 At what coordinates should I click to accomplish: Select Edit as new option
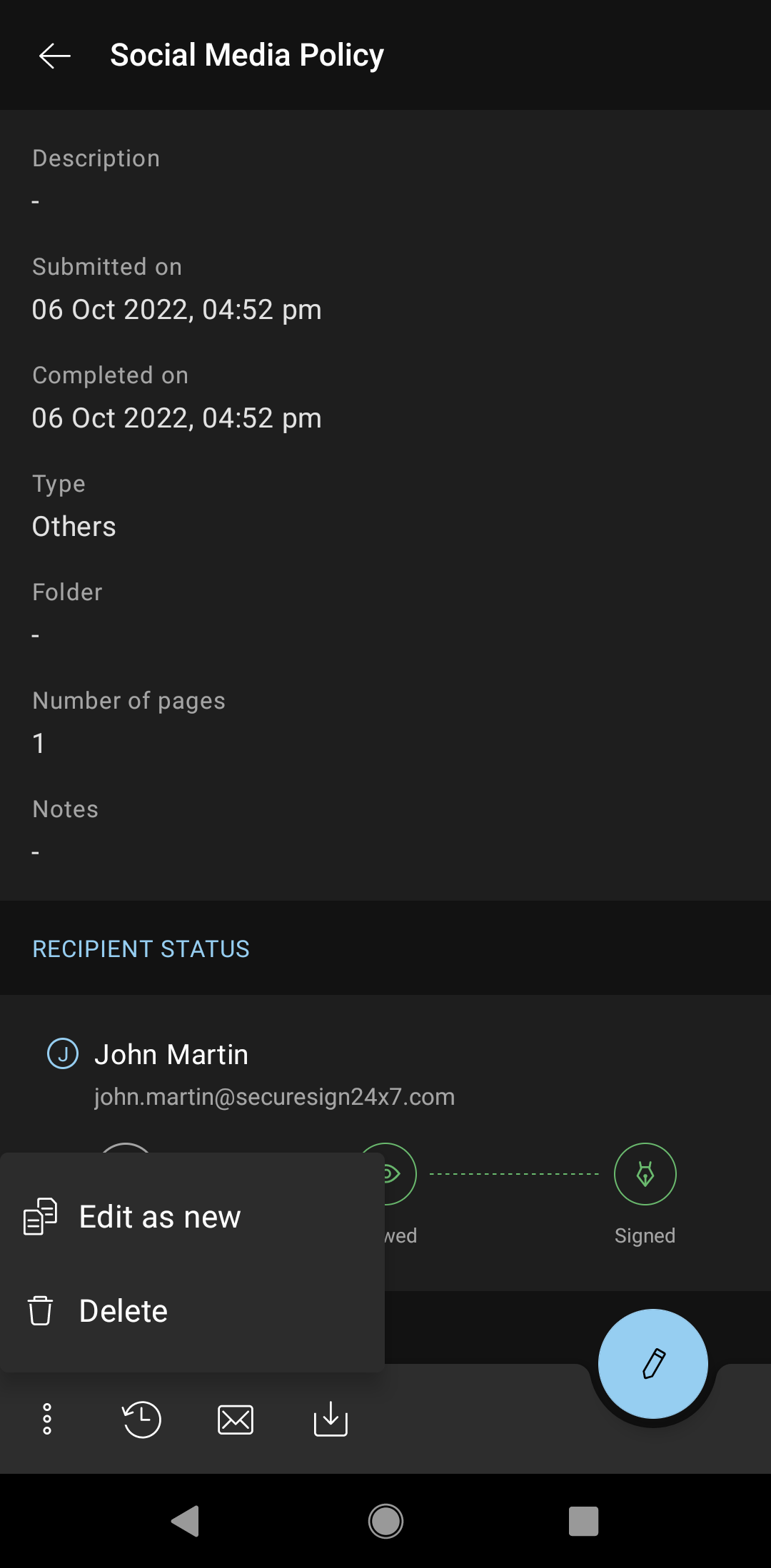tap(159, 1217)
